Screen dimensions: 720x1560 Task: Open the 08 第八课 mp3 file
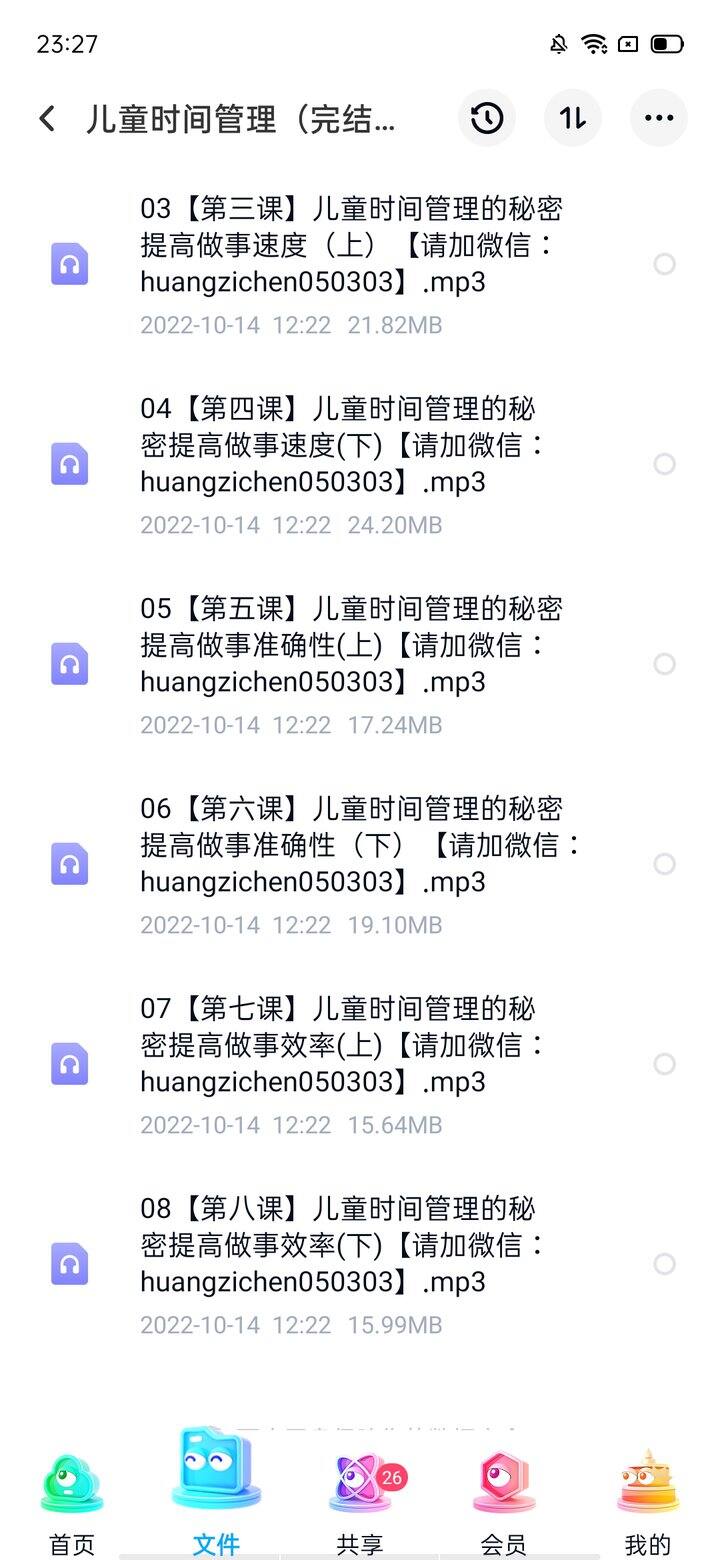point(360,1264)
